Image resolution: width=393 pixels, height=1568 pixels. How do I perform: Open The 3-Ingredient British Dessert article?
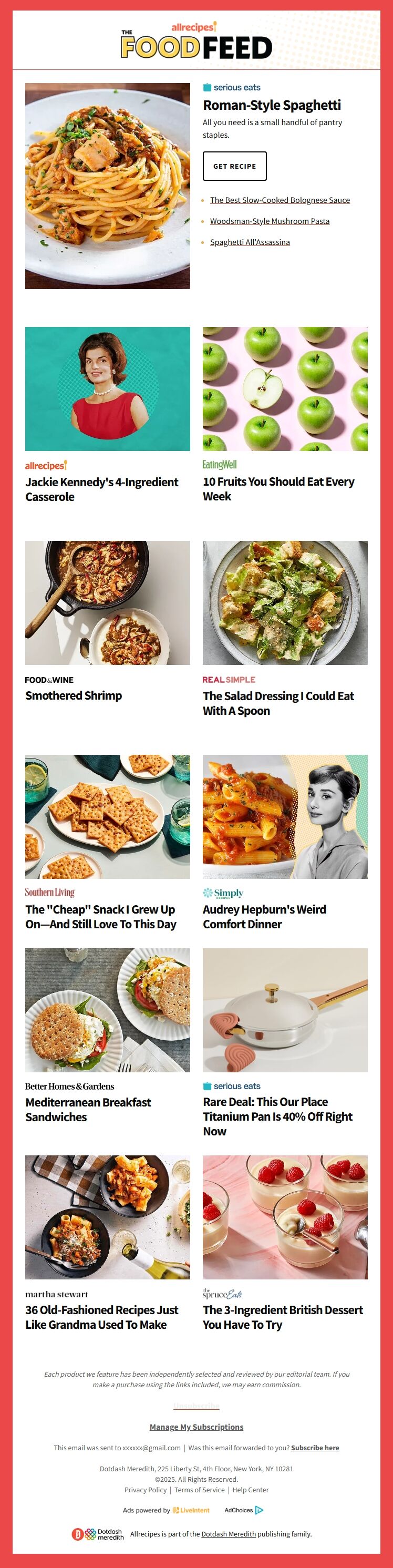pyautogui.click(x=282, y=1317)
